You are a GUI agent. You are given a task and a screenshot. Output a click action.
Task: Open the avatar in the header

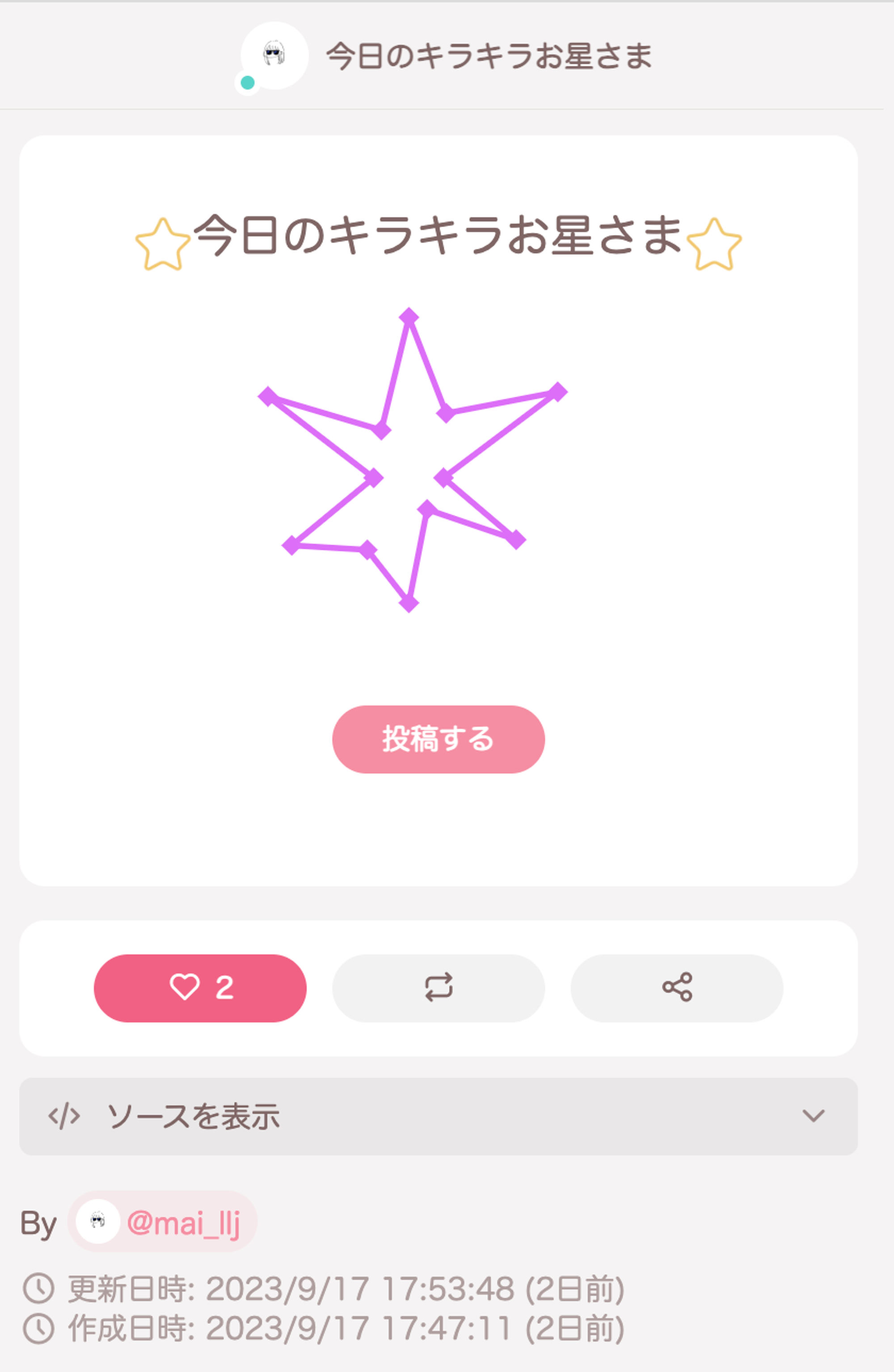pos(274,55)
